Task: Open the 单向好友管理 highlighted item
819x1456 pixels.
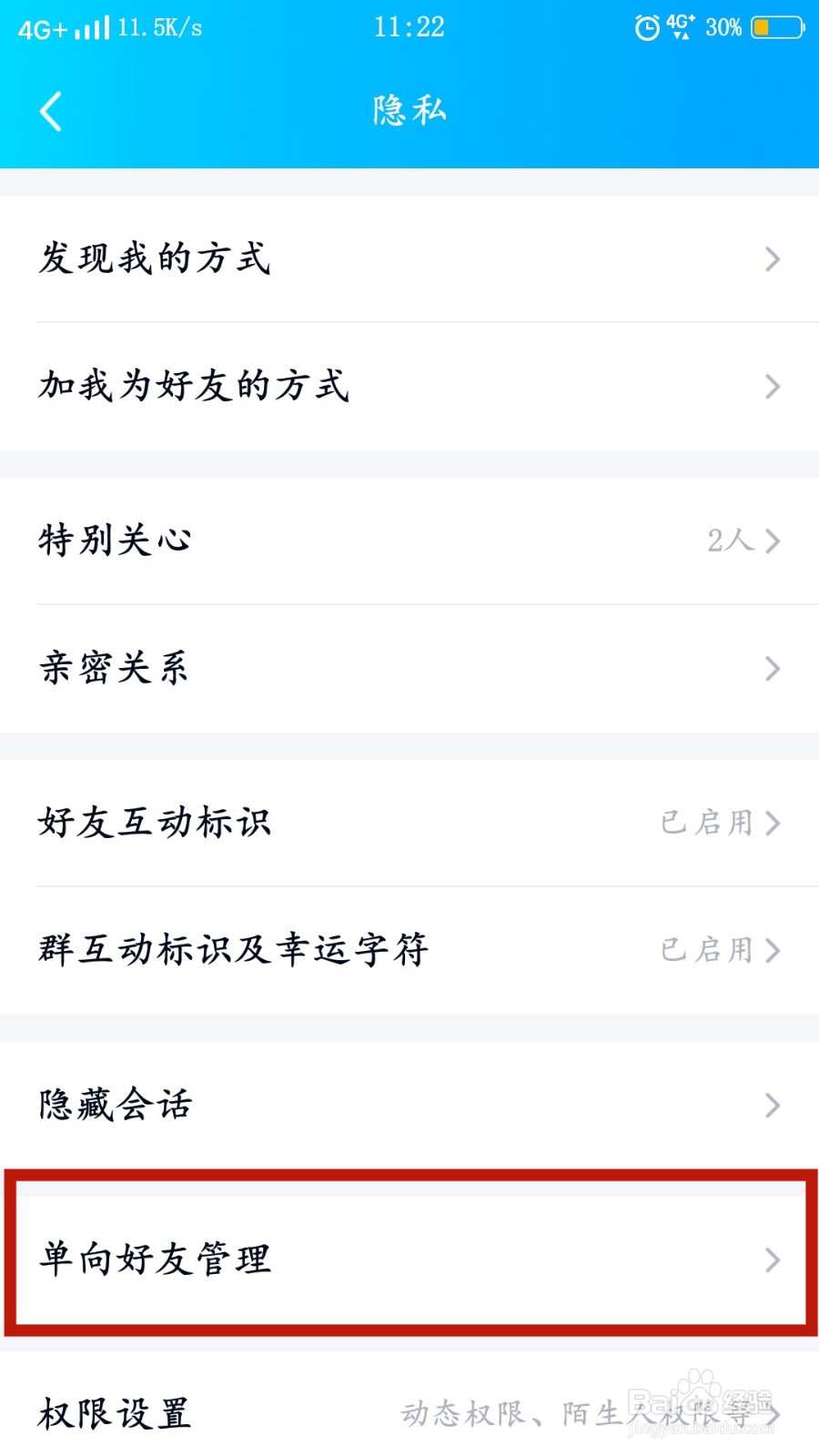Action: click(x=409, y=1260)
